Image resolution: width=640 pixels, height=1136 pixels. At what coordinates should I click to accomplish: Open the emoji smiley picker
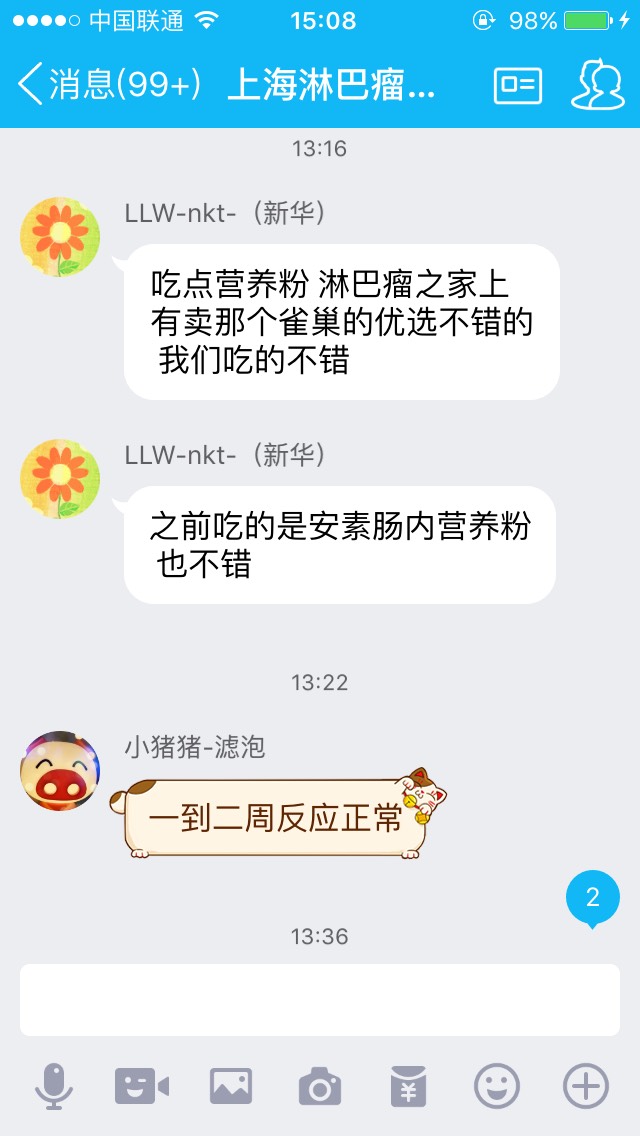point(497,1086)
